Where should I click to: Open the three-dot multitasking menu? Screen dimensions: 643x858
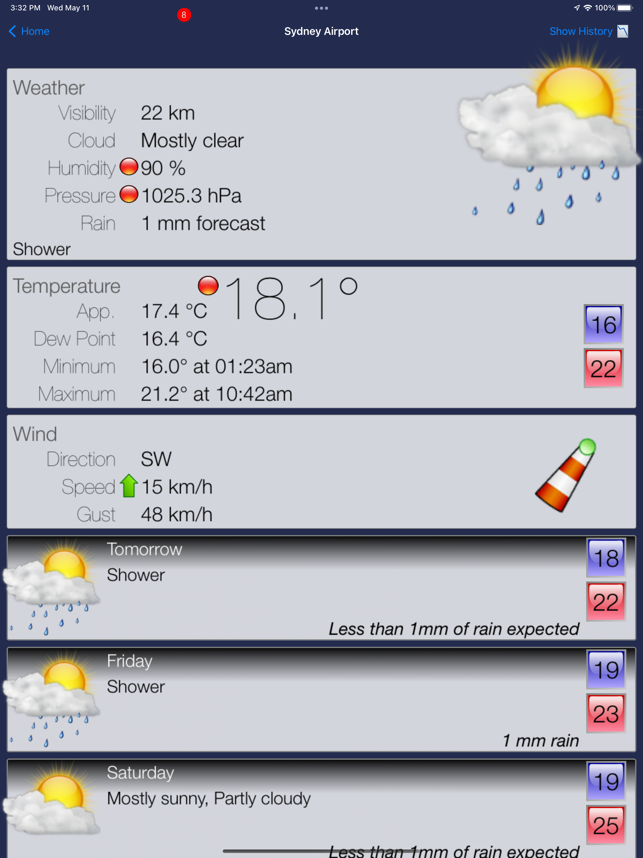(321, 8)
